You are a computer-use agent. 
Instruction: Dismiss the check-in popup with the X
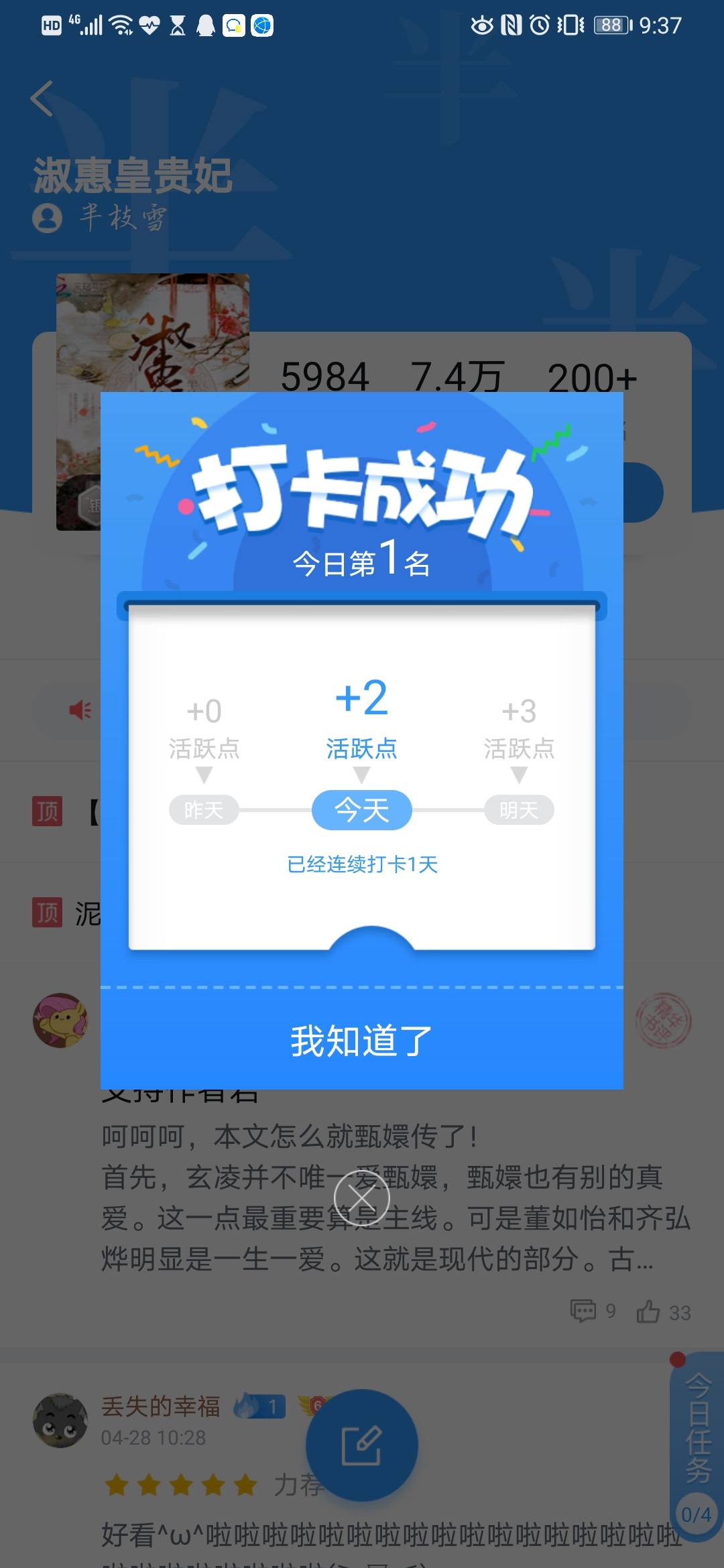[x=362, y=1197]
